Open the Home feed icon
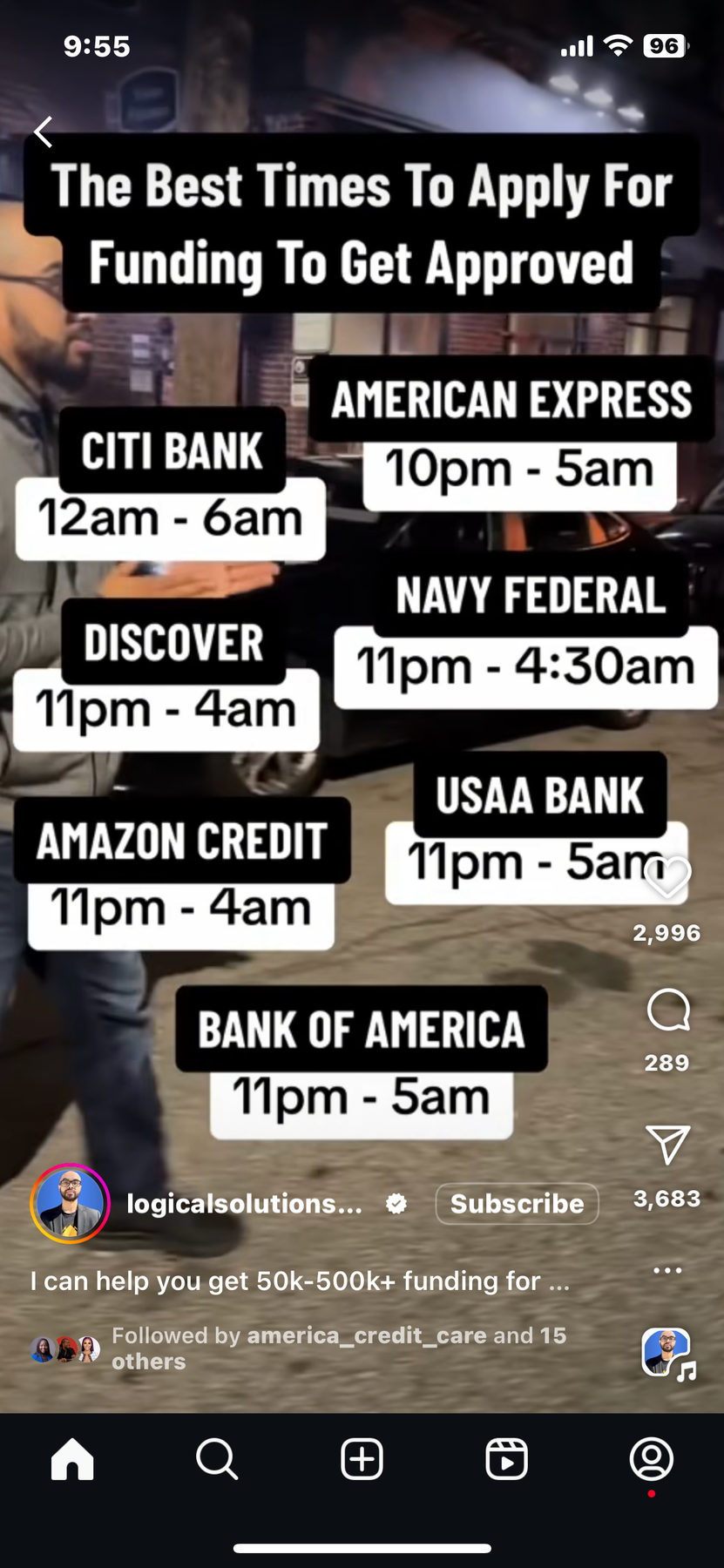The image size is (724, 1568). (x=72, y=1460)
